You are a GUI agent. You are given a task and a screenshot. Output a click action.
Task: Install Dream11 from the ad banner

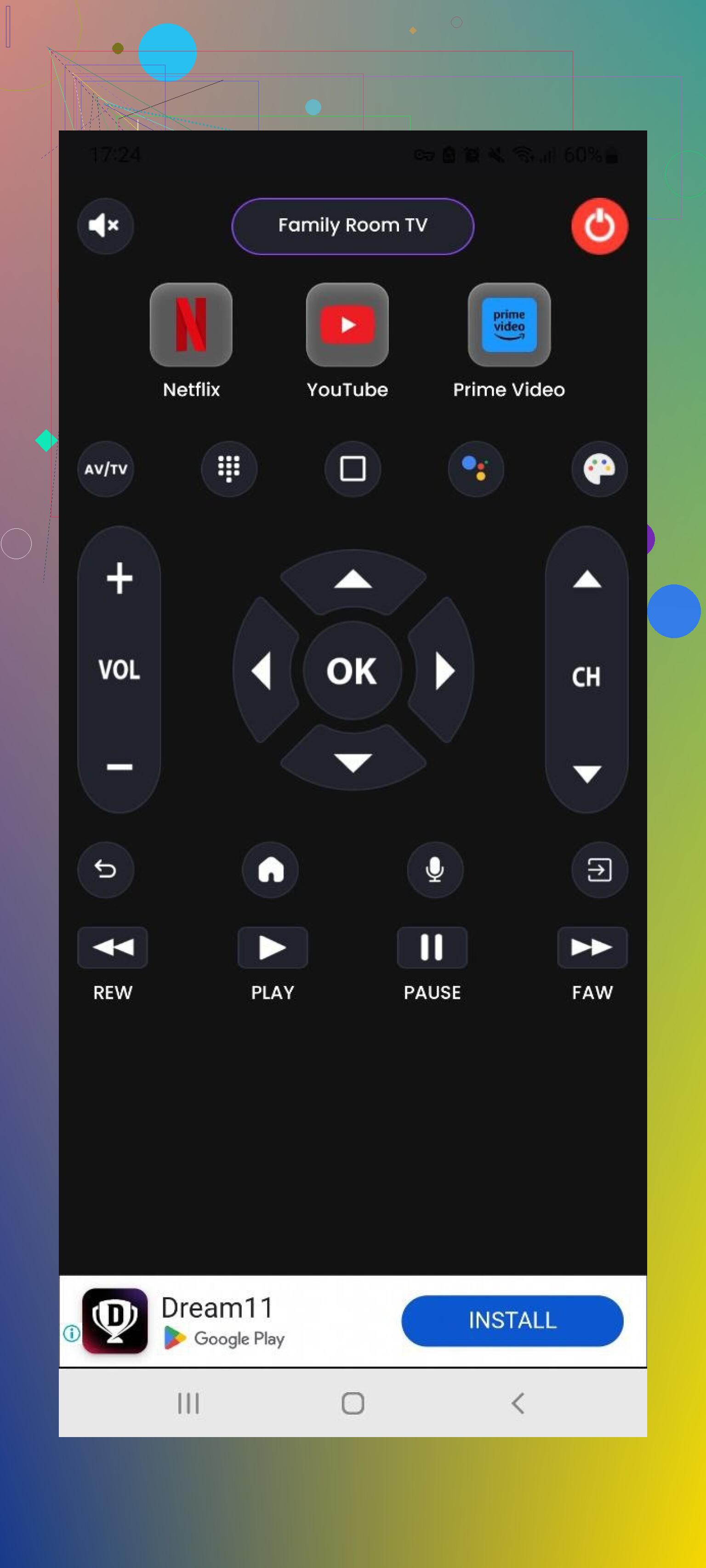[x=512, y=1320]
